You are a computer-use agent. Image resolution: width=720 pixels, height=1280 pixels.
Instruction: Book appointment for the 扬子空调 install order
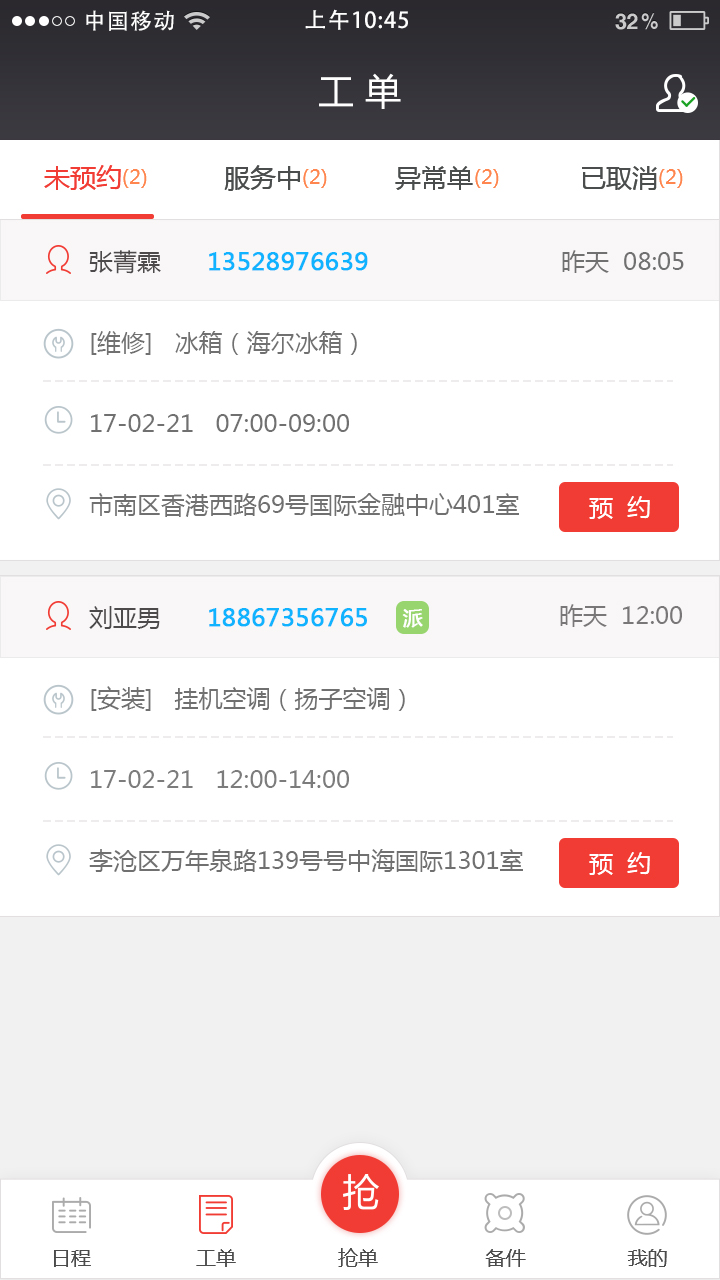tap(618, 863)
